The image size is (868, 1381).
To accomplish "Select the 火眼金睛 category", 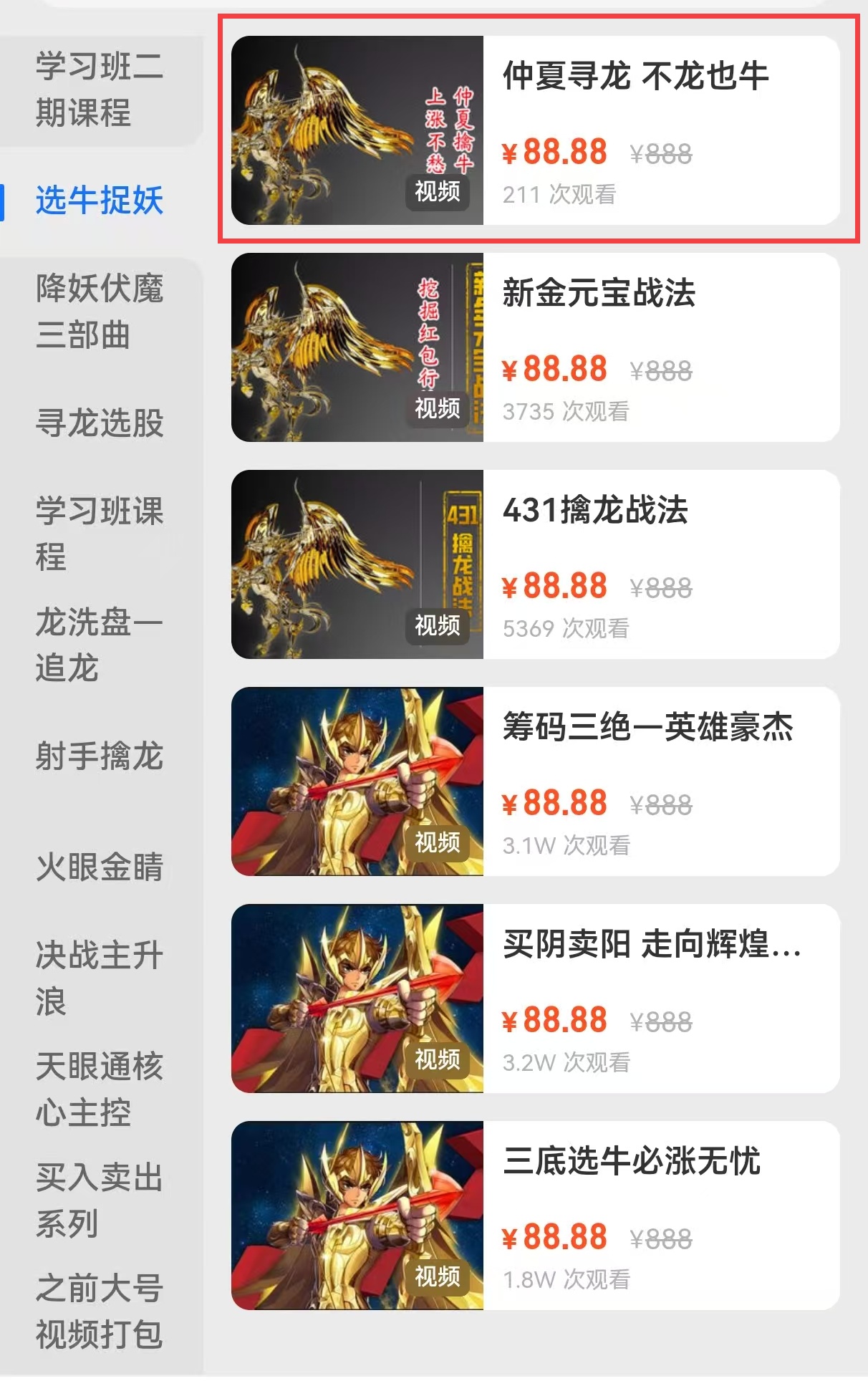I will point(100,867).
